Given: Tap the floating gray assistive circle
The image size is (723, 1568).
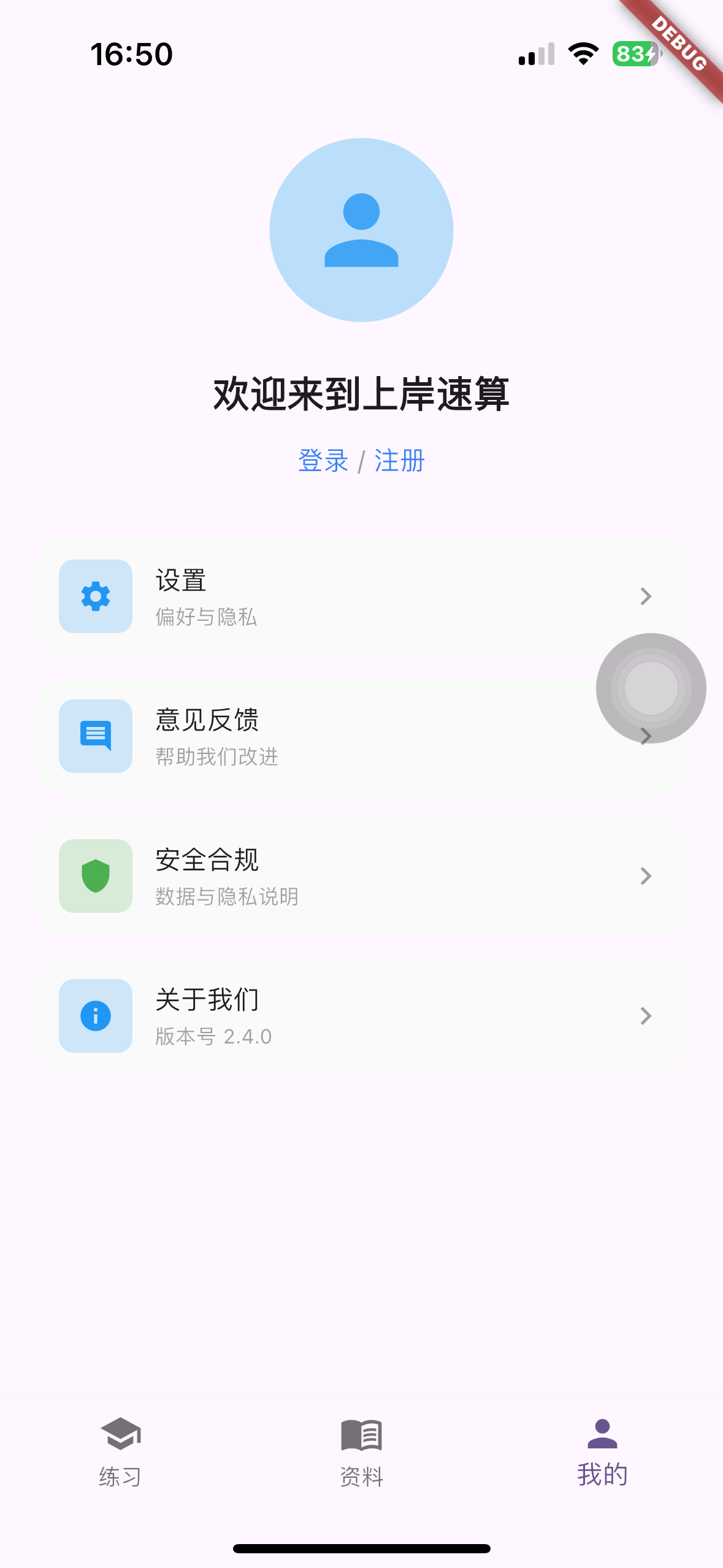Looking at the screenshot, I should click(652, 688).
